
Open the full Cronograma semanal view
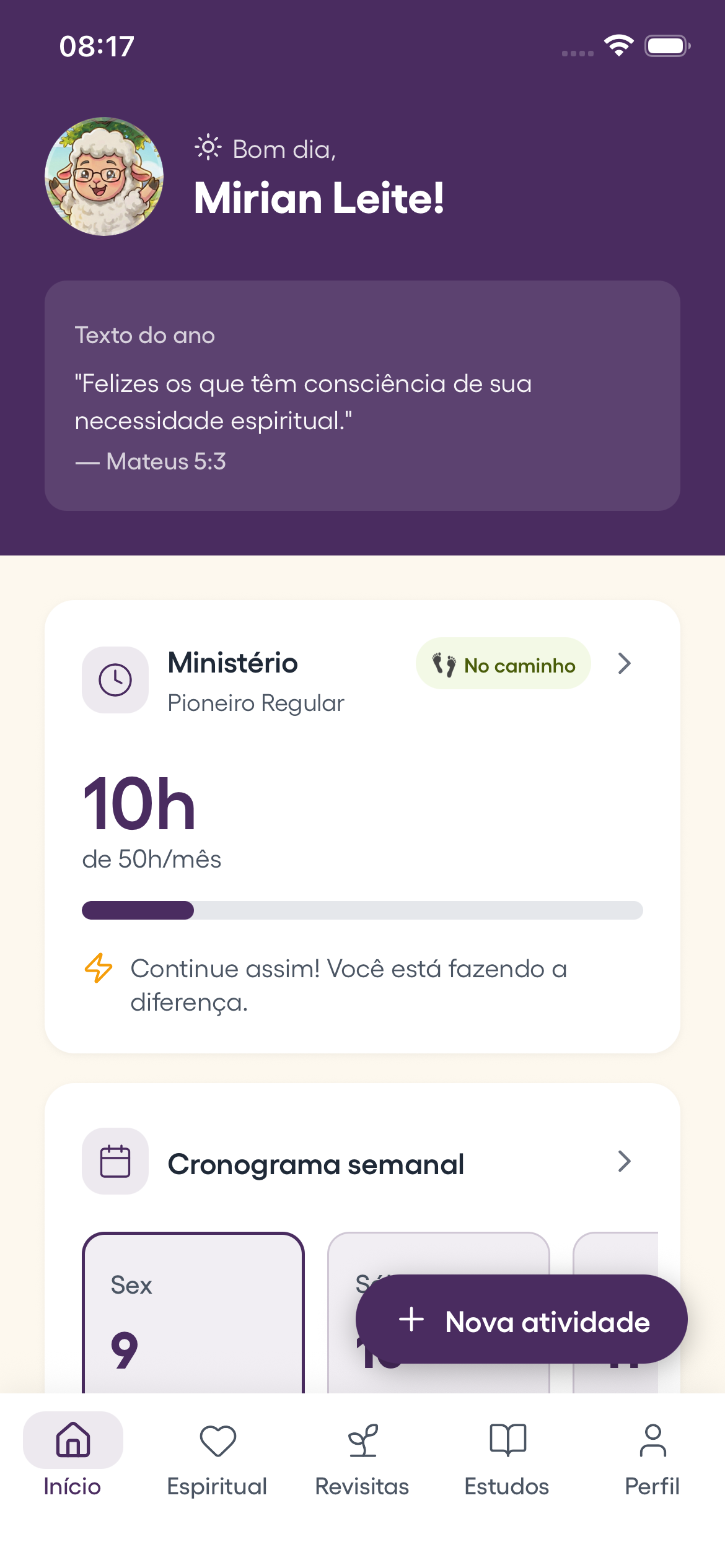625,1162
